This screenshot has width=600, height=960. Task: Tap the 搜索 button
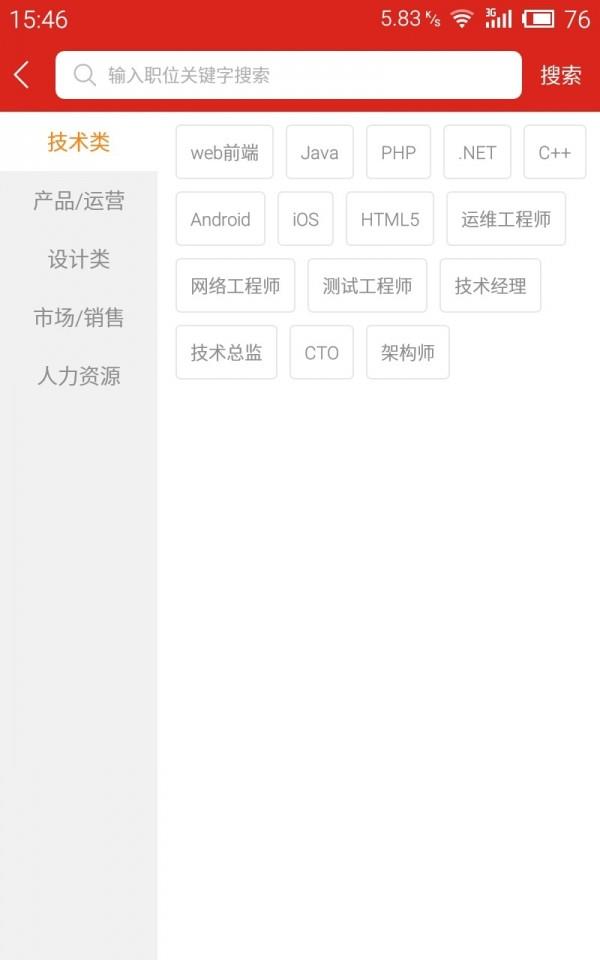pos(560,75)
